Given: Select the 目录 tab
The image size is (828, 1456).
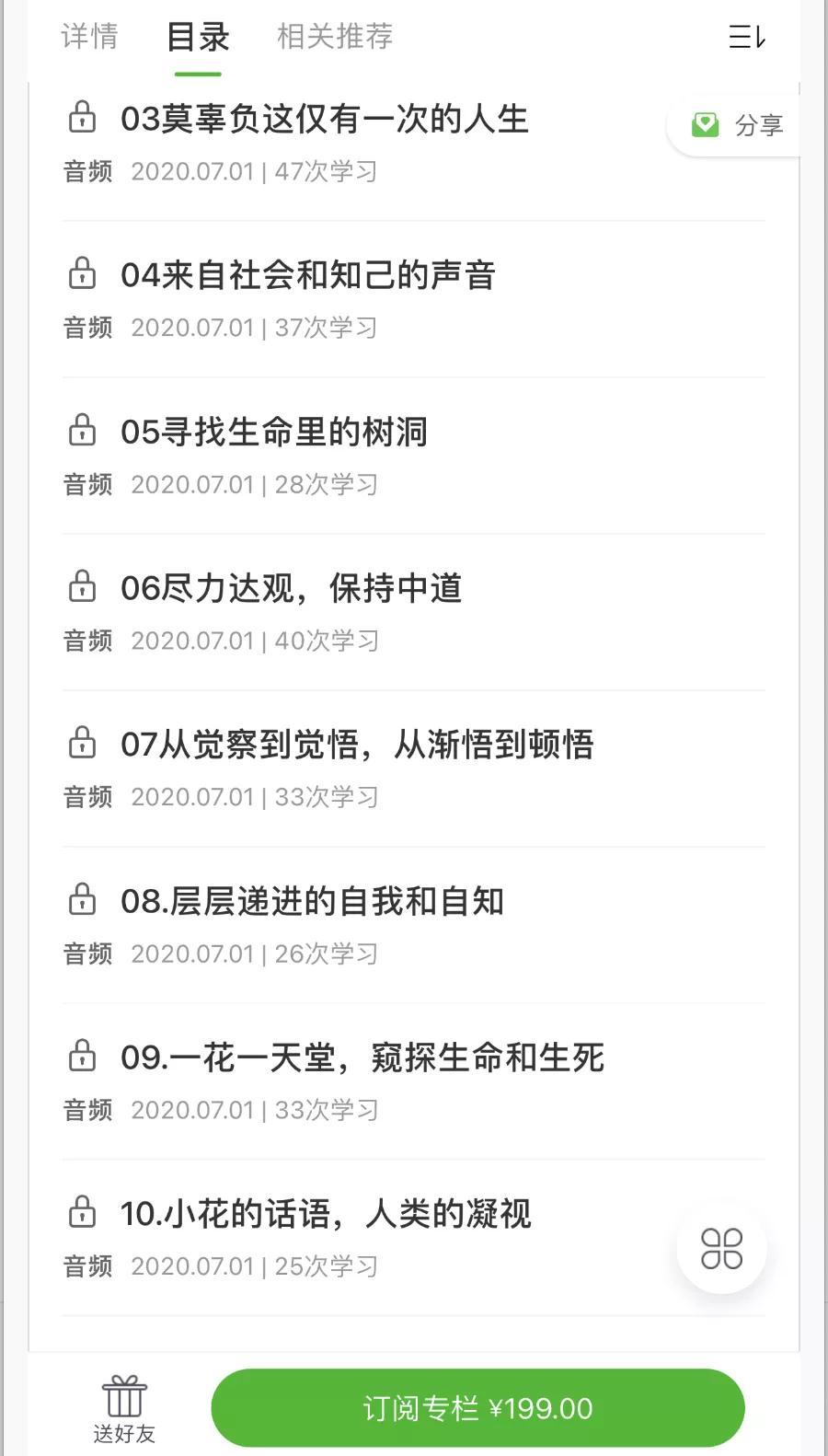Looking at the screenshot, I should click(x=198, y=38).
